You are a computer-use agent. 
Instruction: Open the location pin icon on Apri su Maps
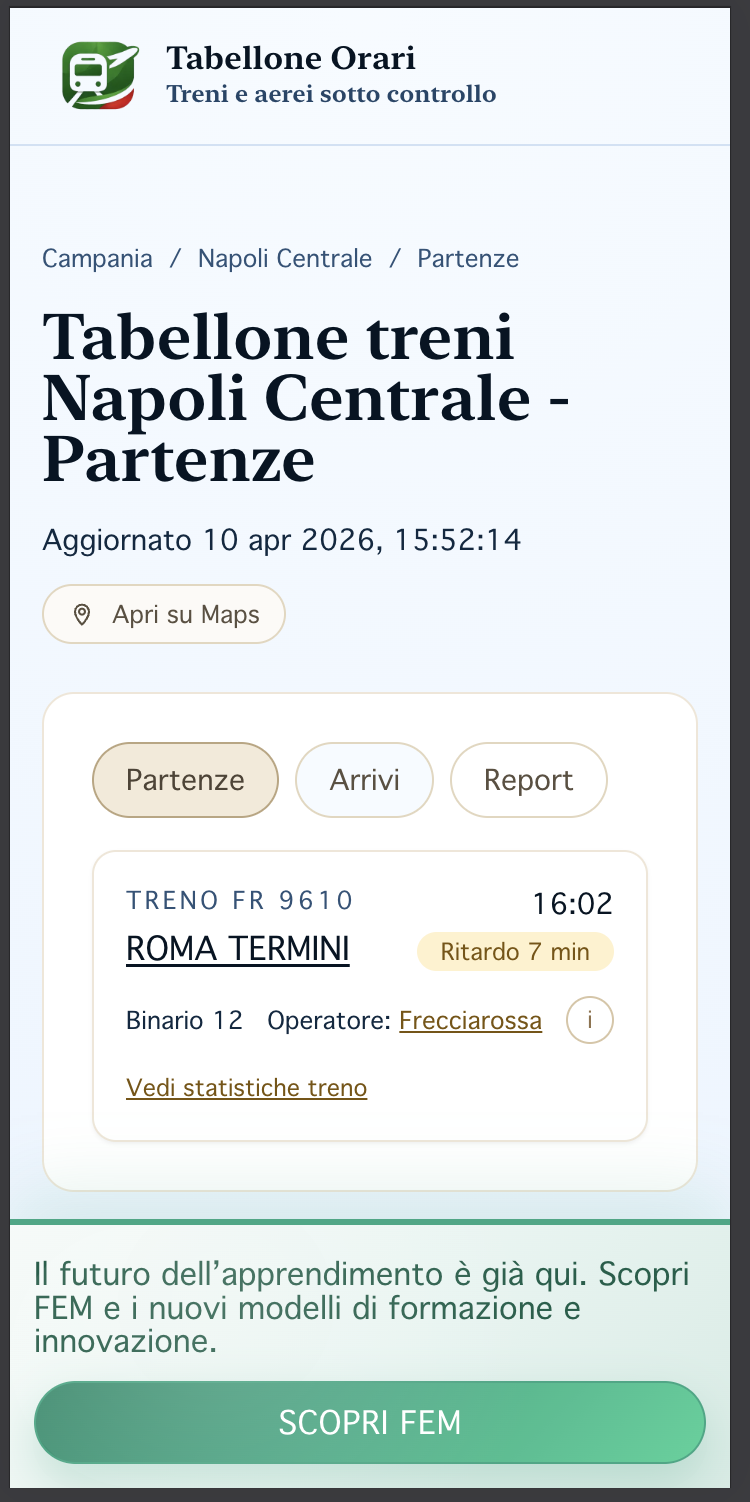click(82, 613)
